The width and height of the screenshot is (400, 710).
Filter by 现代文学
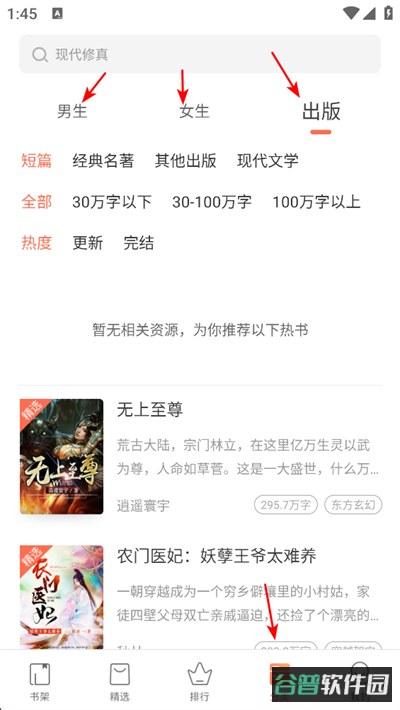pyautogui.click(x=268, y=161)
